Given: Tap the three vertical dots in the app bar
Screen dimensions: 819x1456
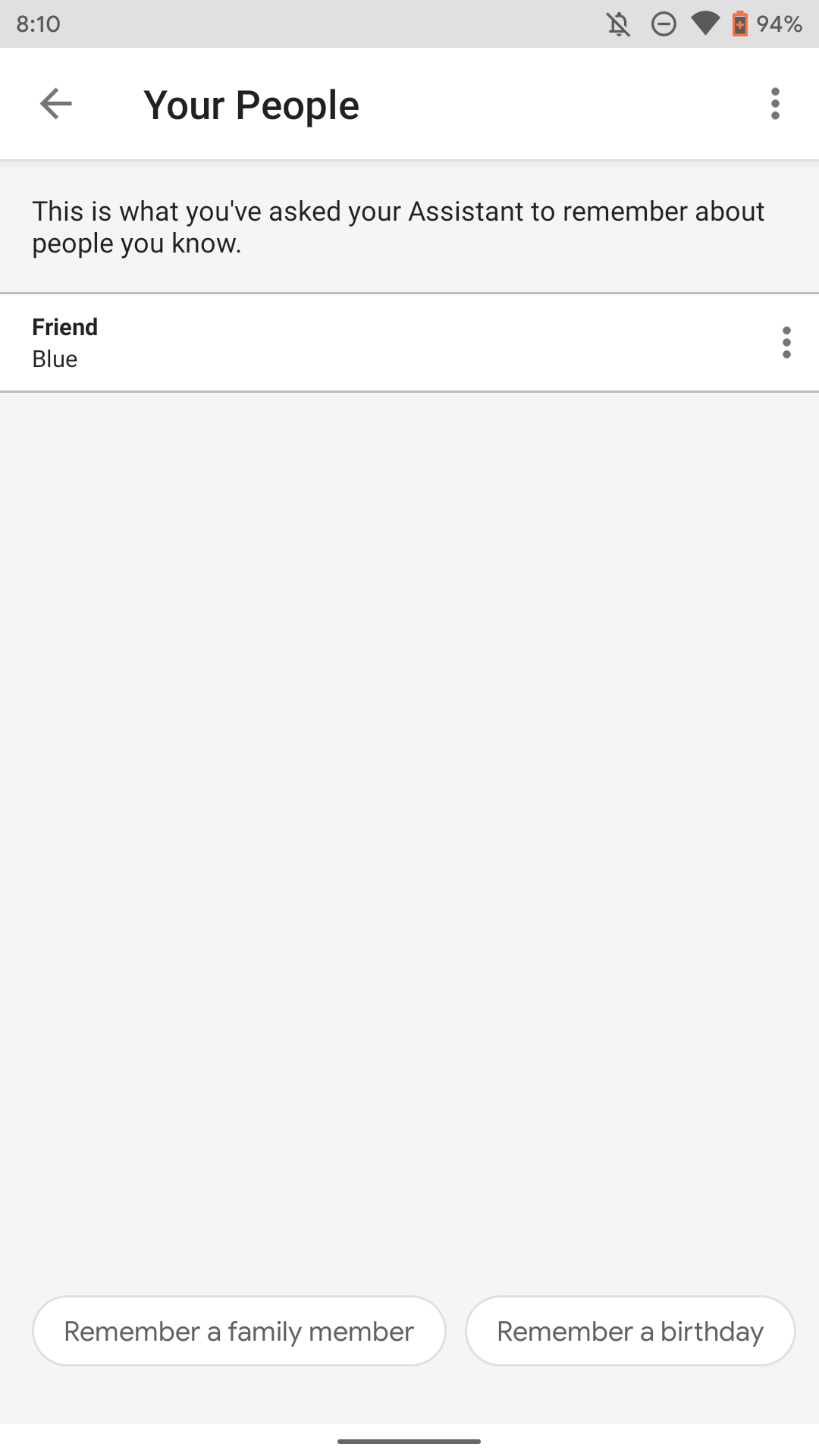Looking at the screenshot, I should 775,104.
